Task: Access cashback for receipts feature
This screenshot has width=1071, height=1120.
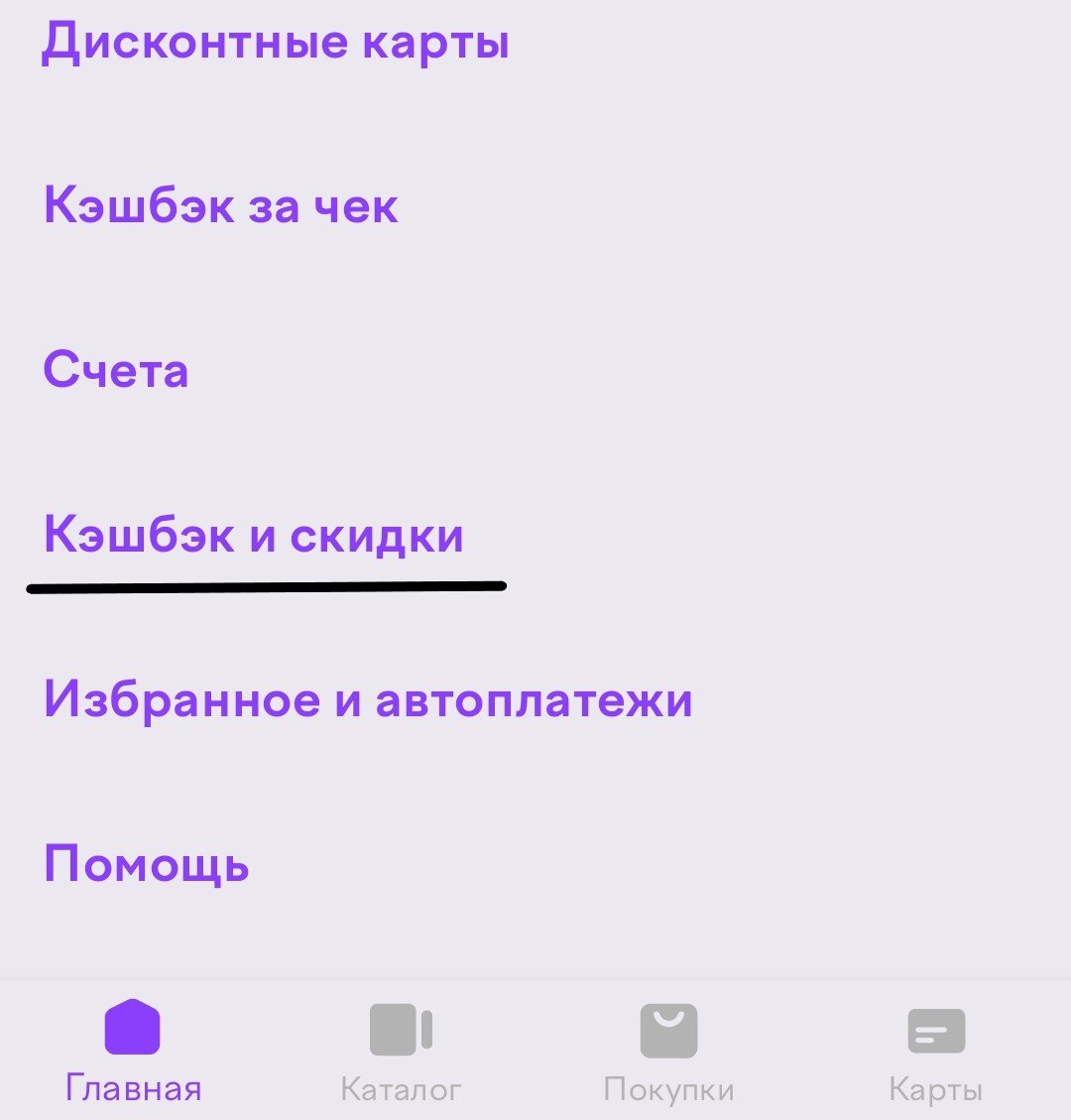Action: point(220,206)
